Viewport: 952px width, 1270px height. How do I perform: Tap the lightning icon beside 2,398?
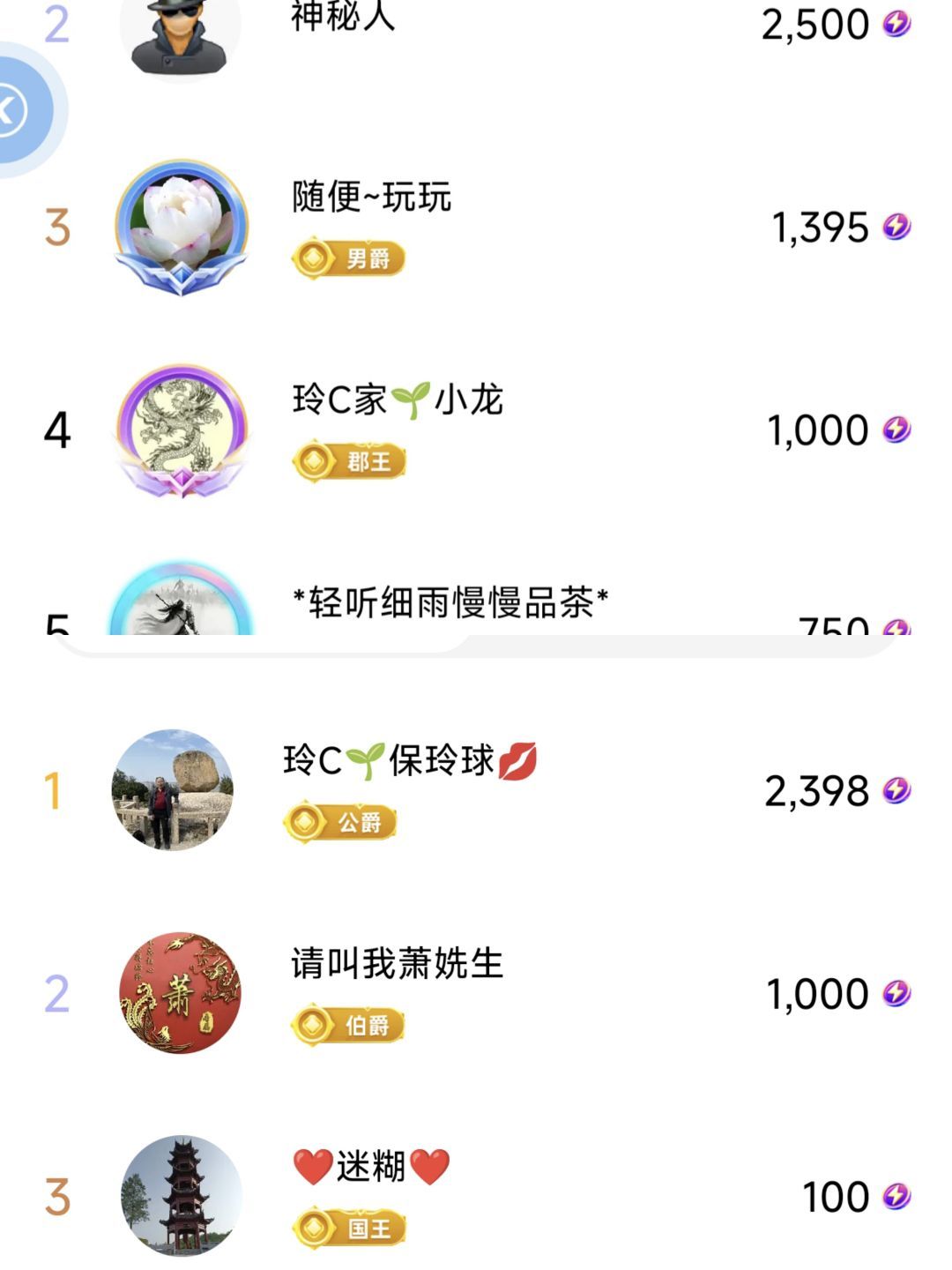pyautogui.click(x=897, y=791)
